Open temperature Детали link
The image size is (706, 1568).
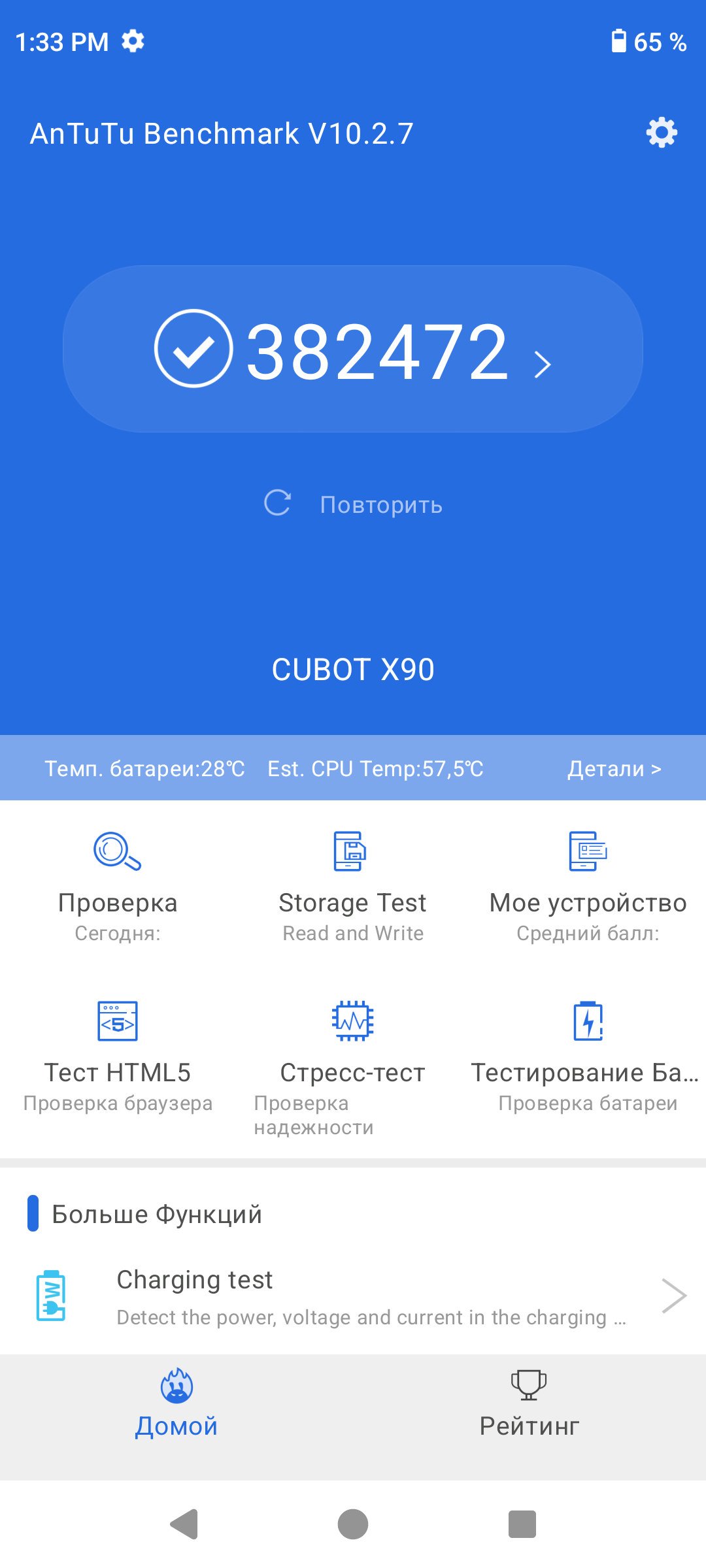click(x=614, y=768)
